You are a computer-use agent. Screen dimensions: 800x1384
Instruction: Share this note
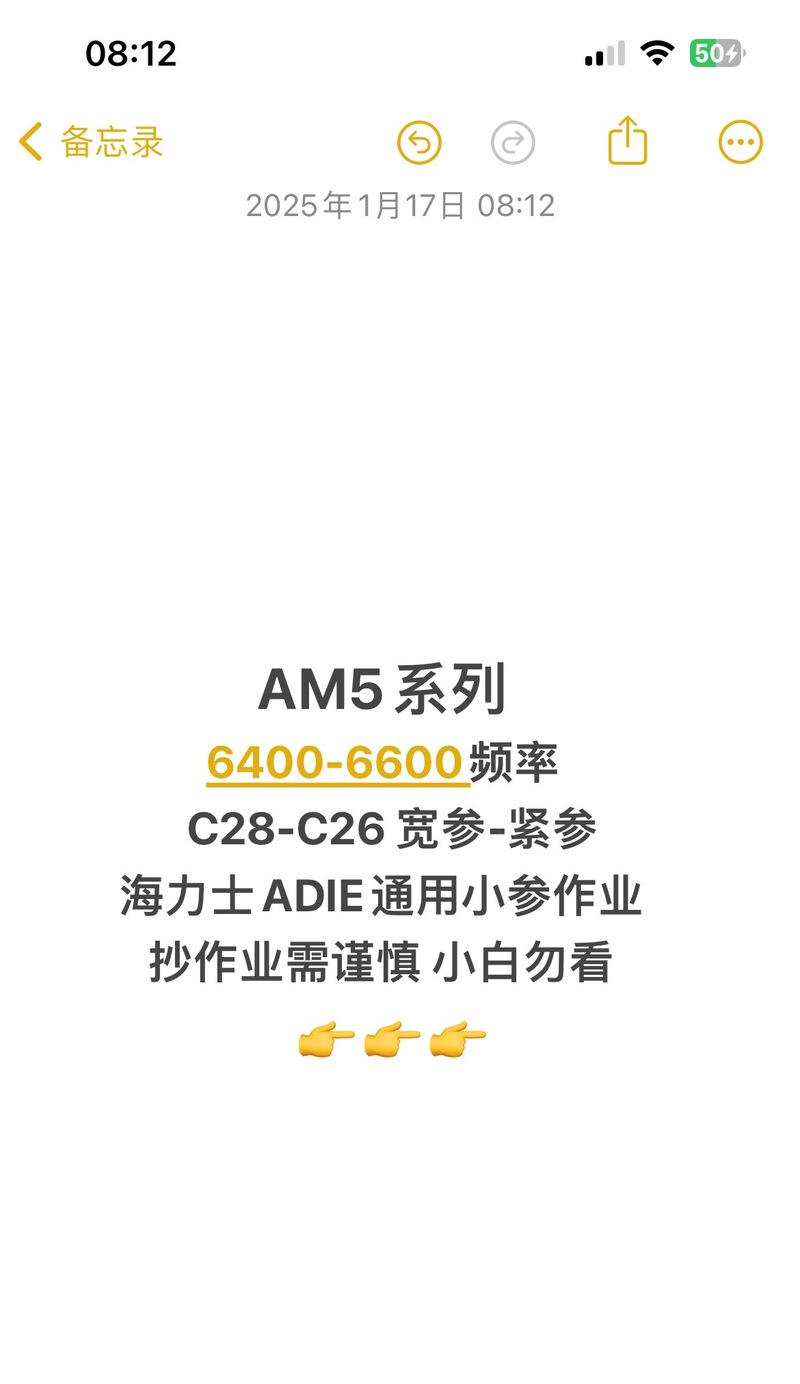tap(628, 141)
